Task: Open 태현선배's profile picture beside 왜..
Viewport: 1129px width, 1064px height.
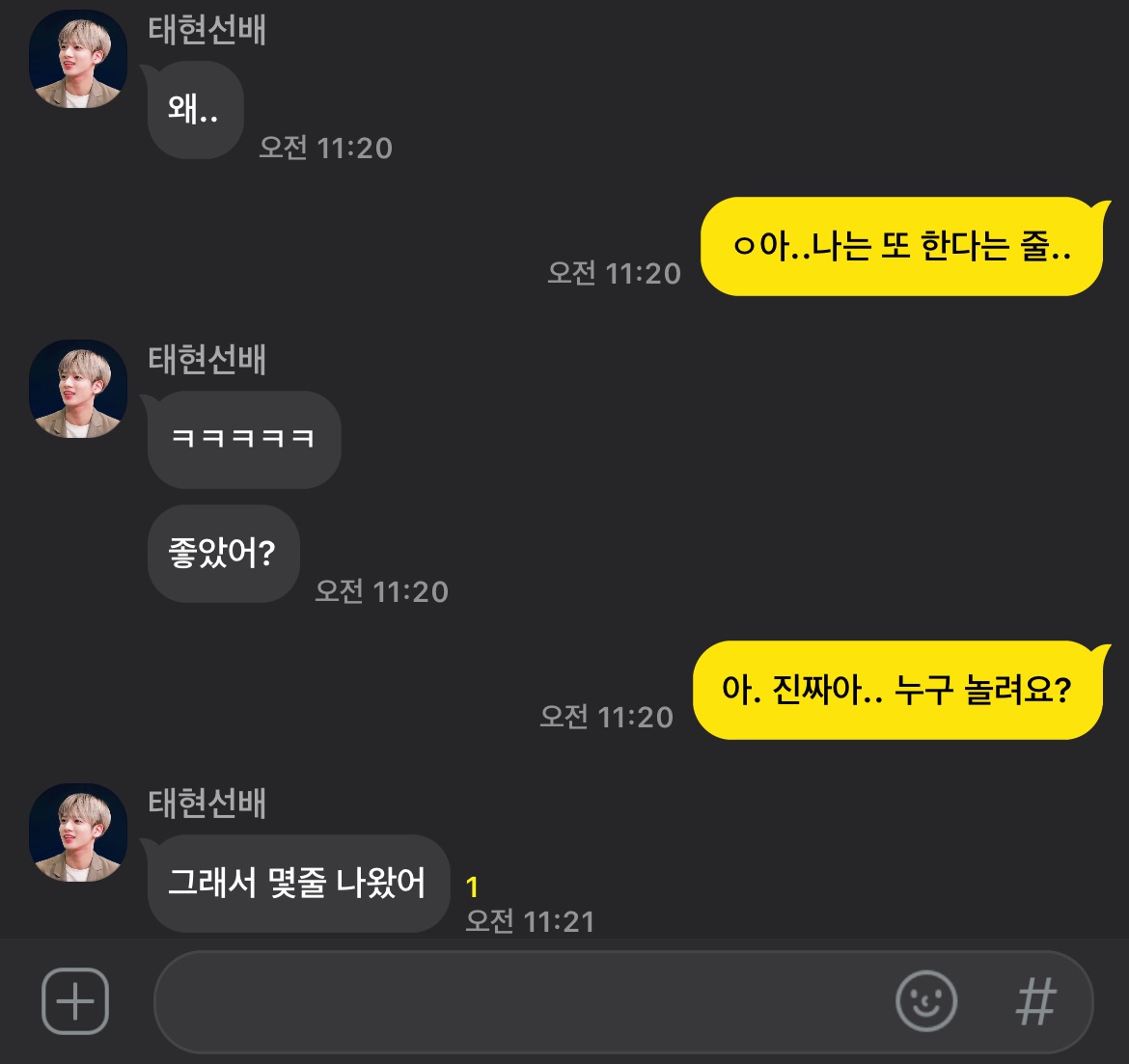Action: 78,59
